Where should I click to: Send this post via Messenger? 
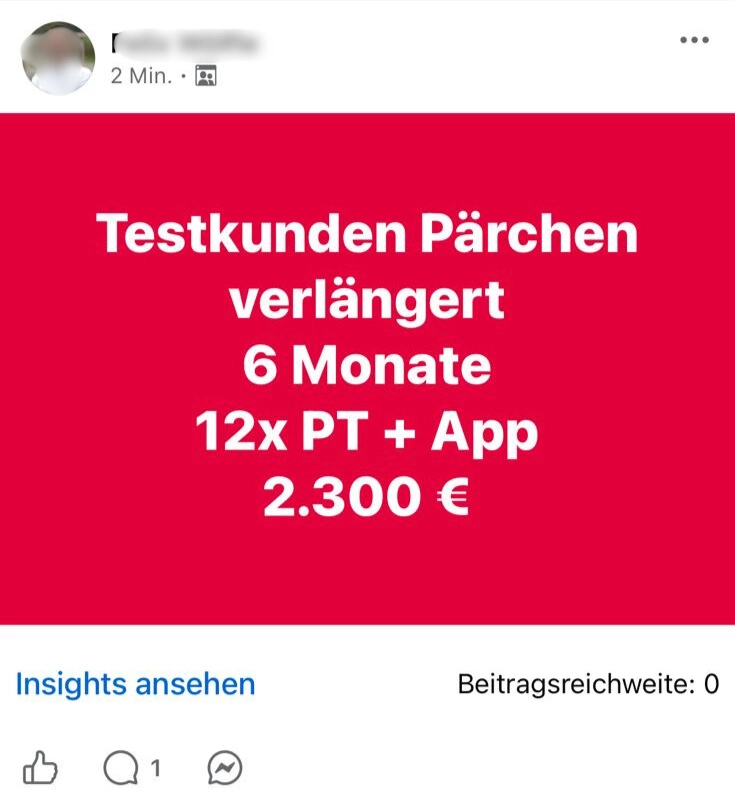(225, 768)
